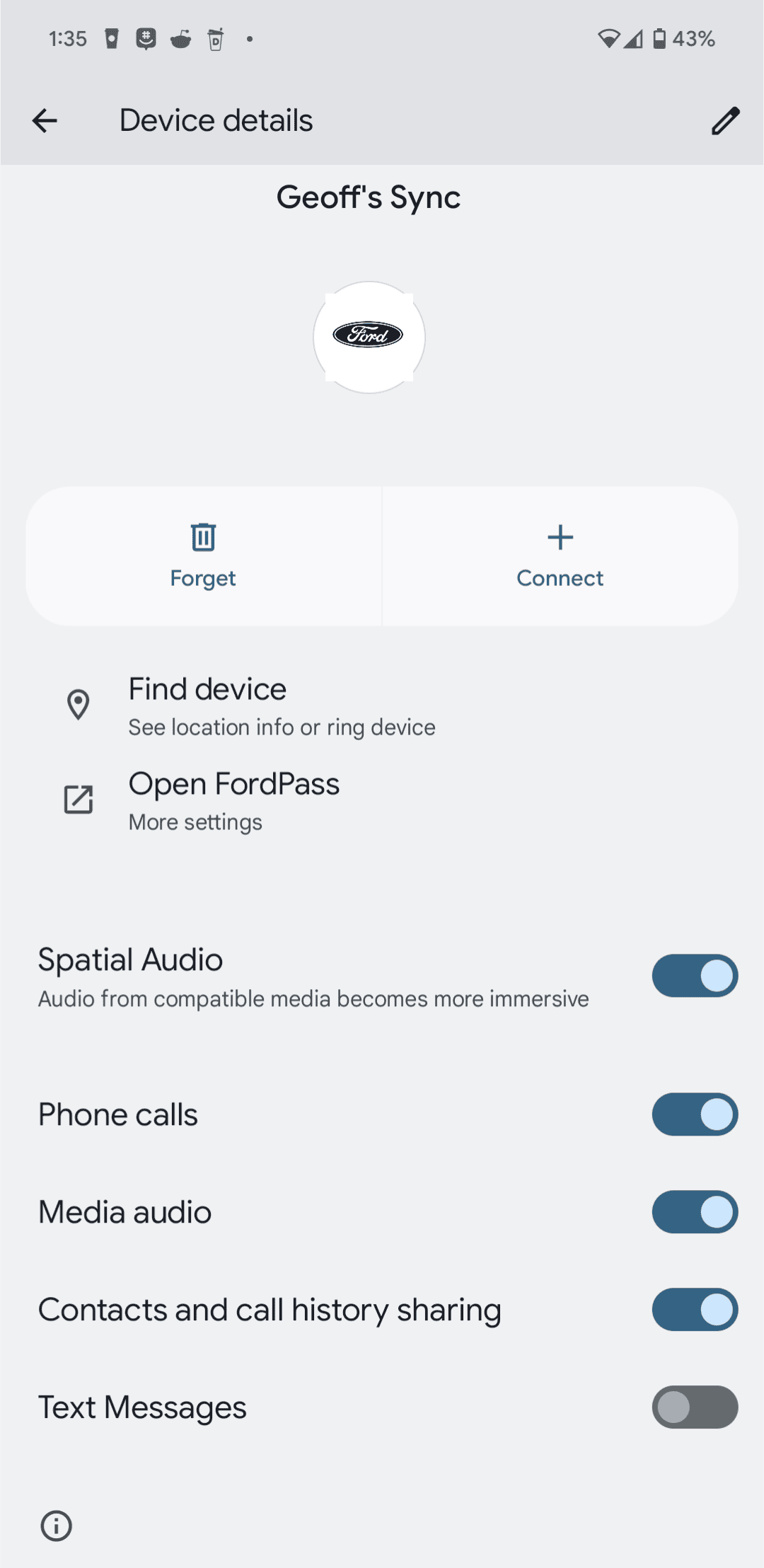
Task: Switch off Media audio
Action: [695, 1212]
